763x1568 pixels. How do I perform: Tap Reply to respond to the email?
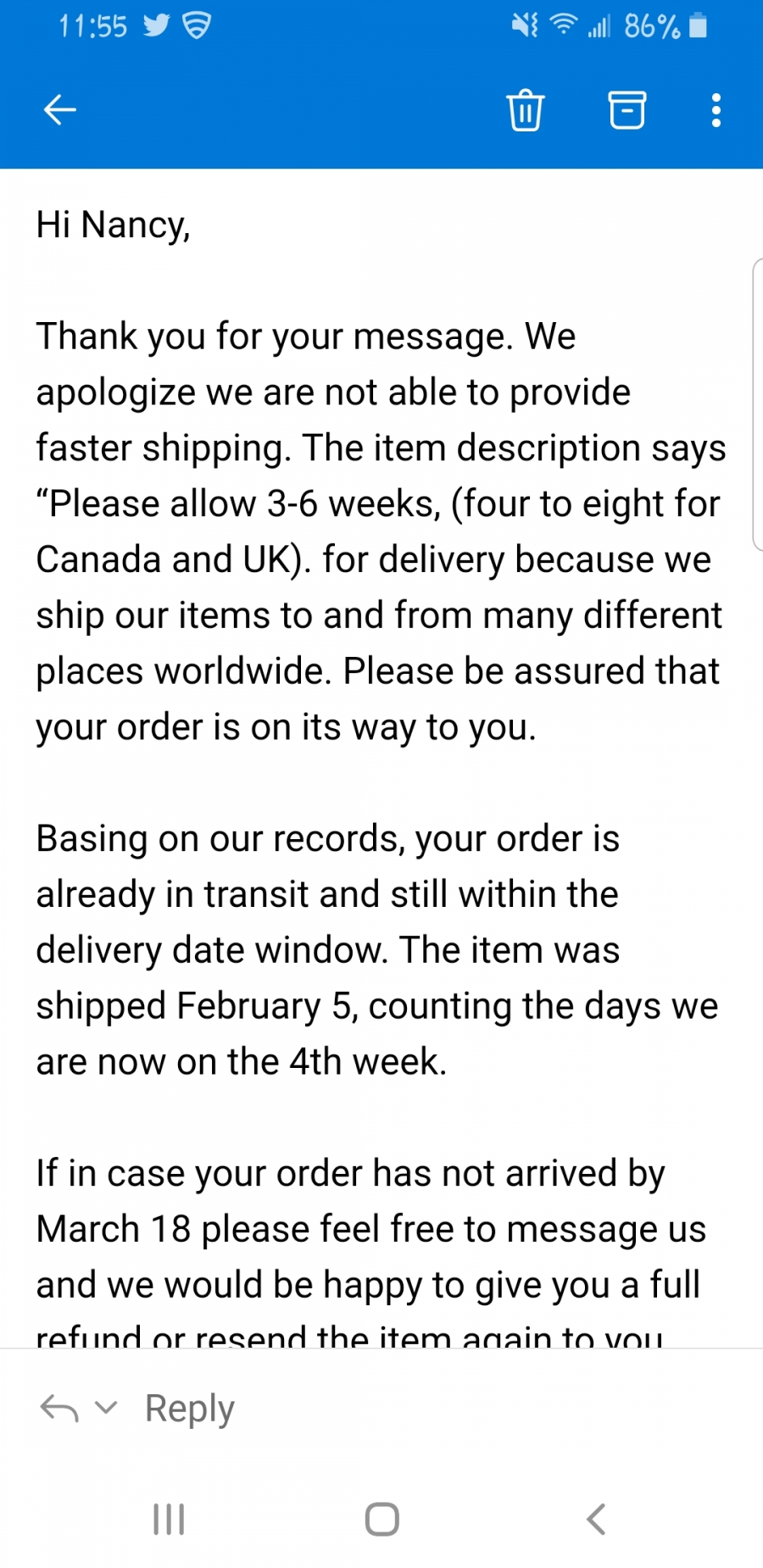(189, 1409)
